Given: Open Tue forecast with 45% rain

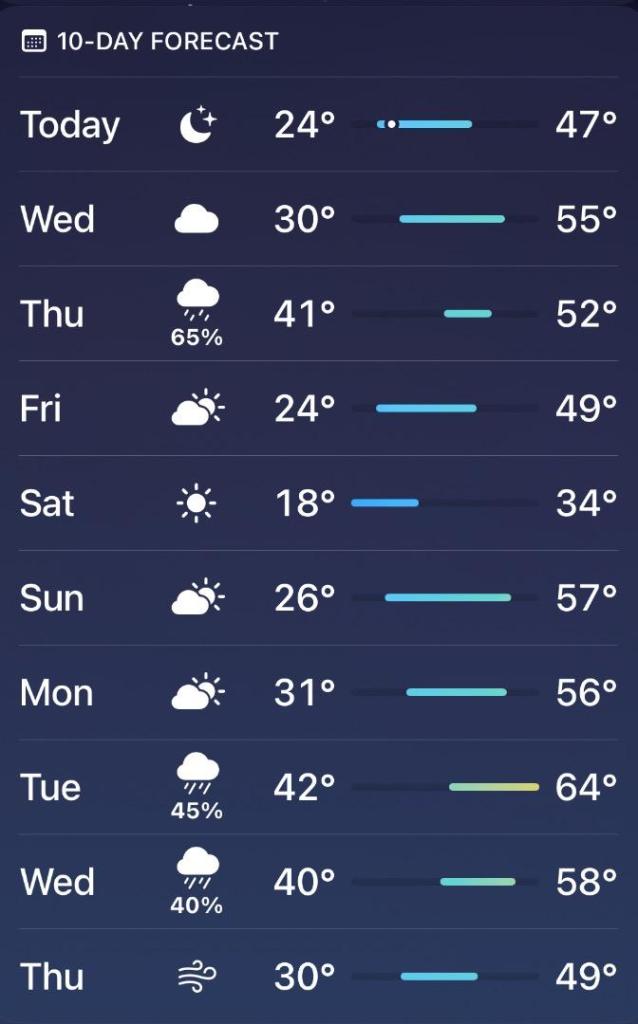Looking at the screenshot, I should [x=318, y=787].
